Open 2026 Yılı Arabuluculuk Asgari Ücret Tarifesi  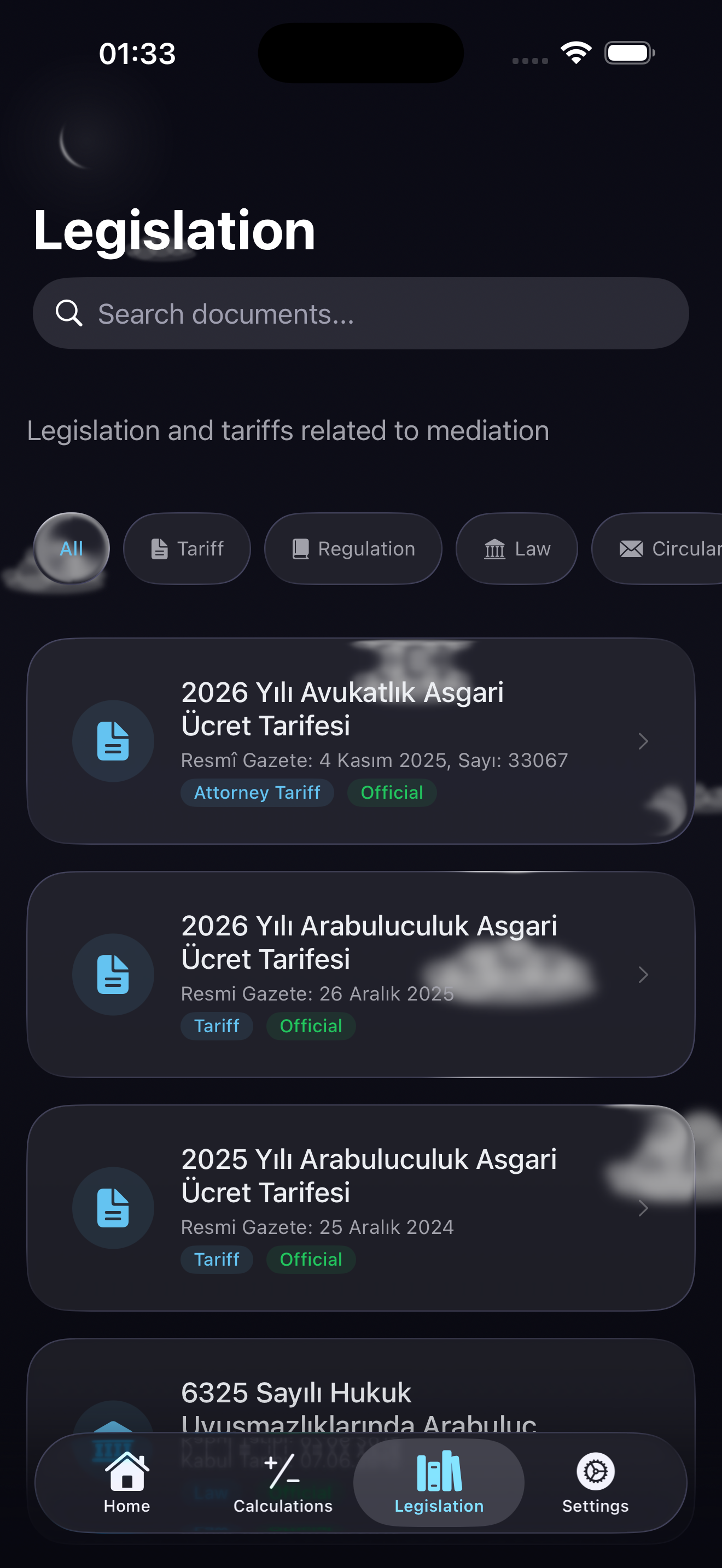coord(360,974)
